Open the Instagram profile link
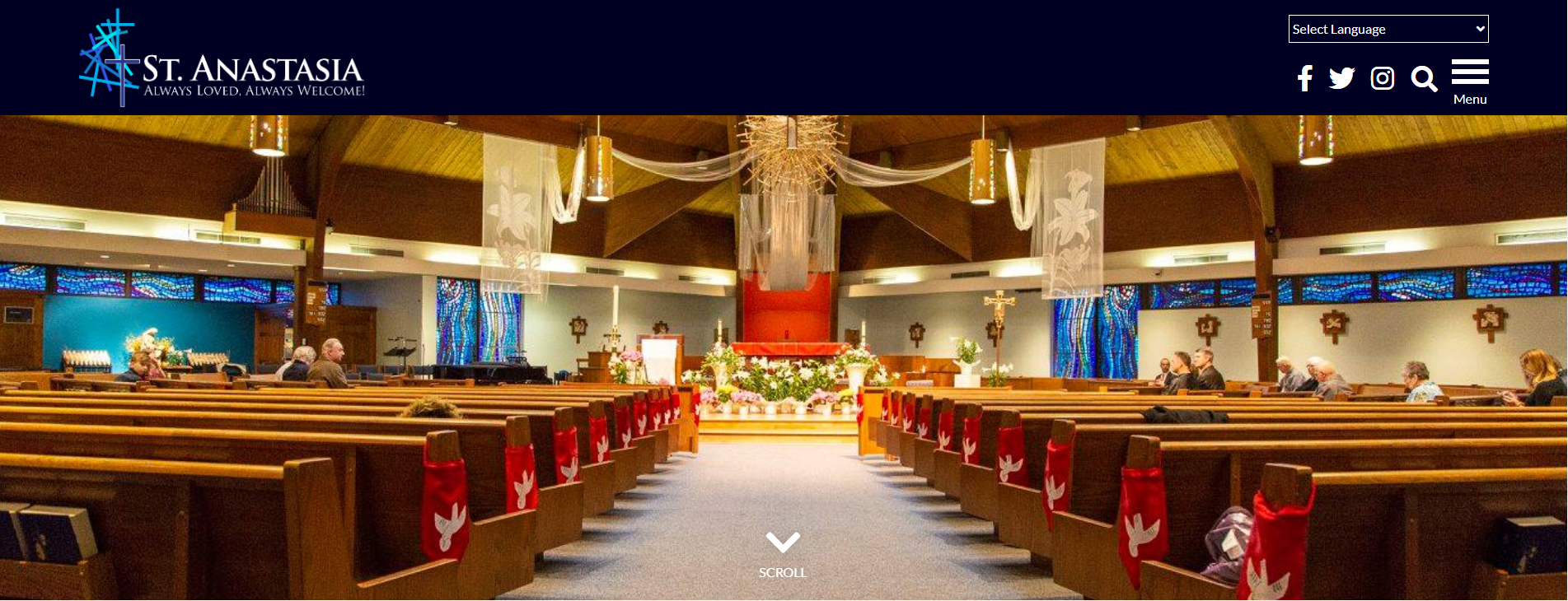Screen dimensions: 1568x601 (1382, 78)
